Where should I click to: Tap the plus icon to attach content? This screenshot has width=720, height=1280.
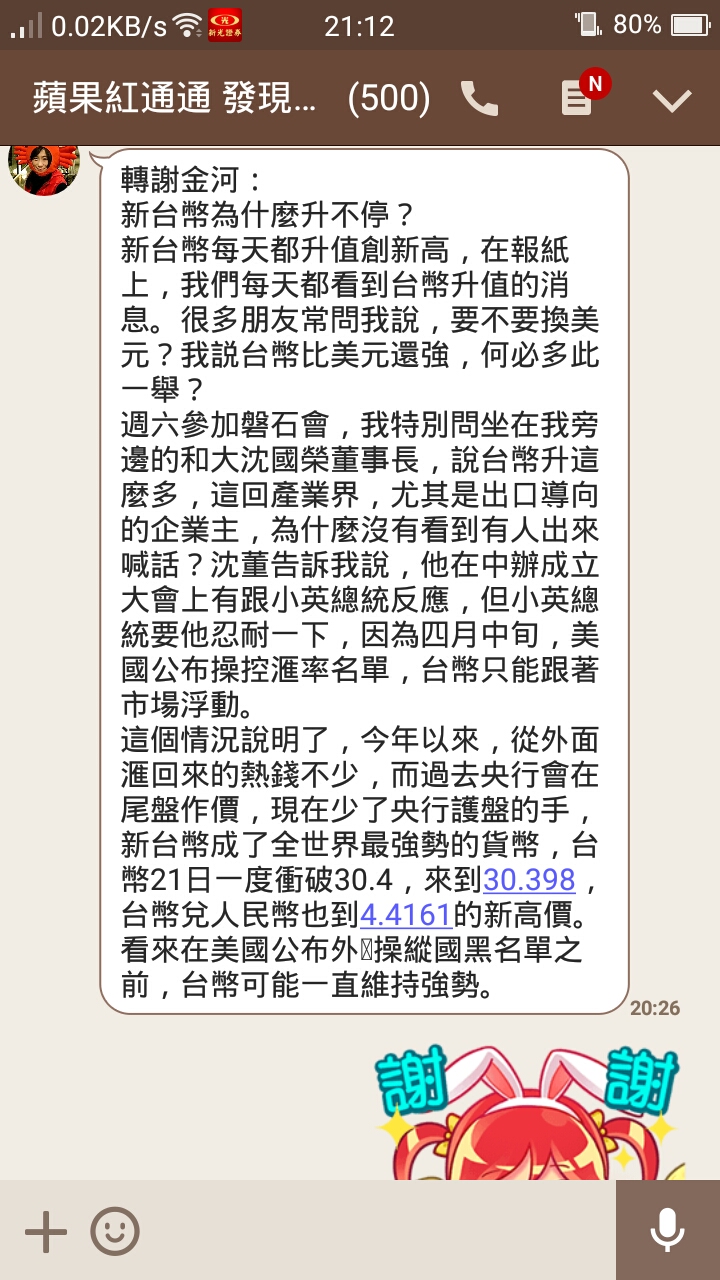pyautogui.click(x=44, y=1232)
